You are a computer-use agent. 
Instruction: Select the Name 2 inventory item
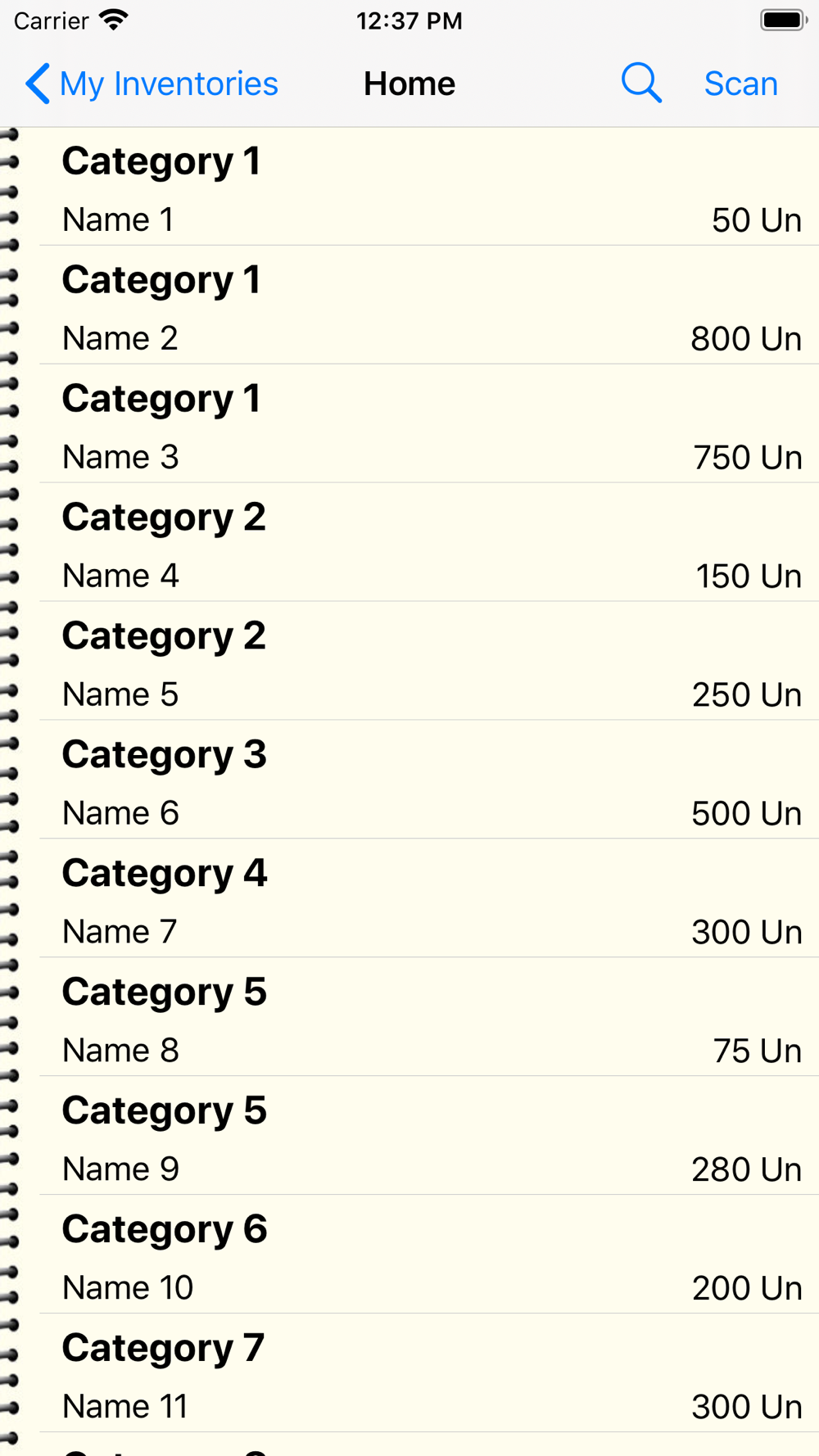426,307
